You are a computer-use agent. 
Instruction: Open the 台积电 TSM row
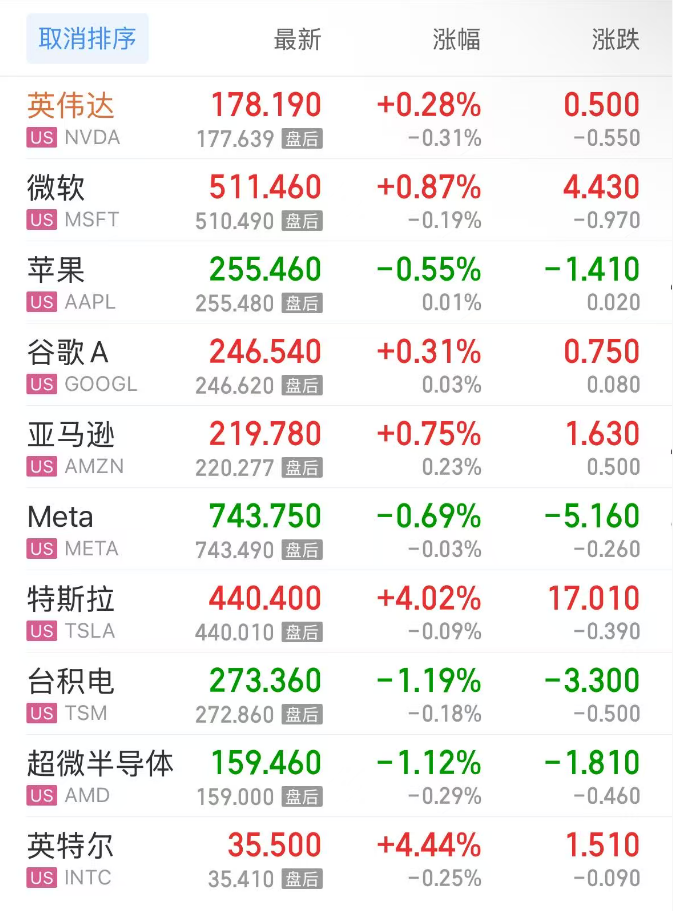point(336,694)
